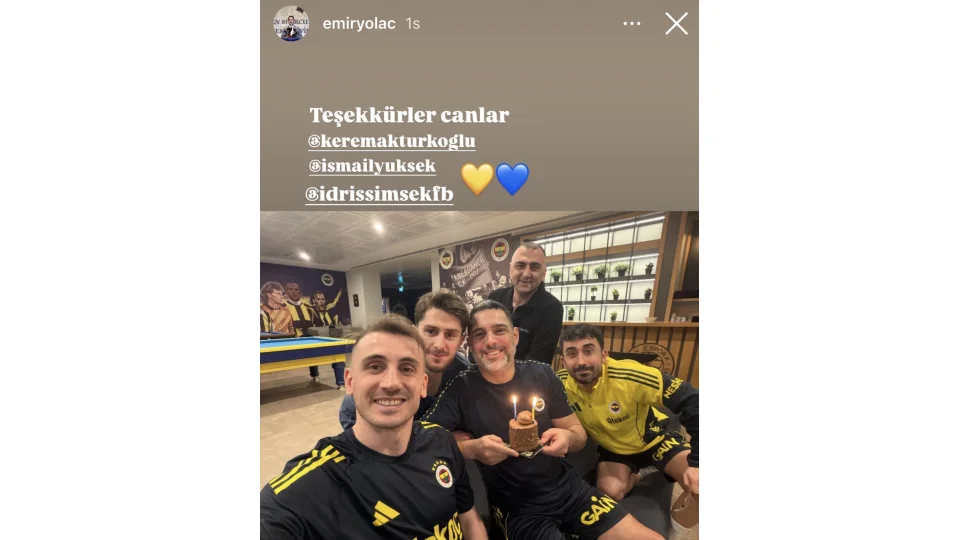Open the @ismailyuksek mention
960x540 pixels.
(x=372, y=166)
